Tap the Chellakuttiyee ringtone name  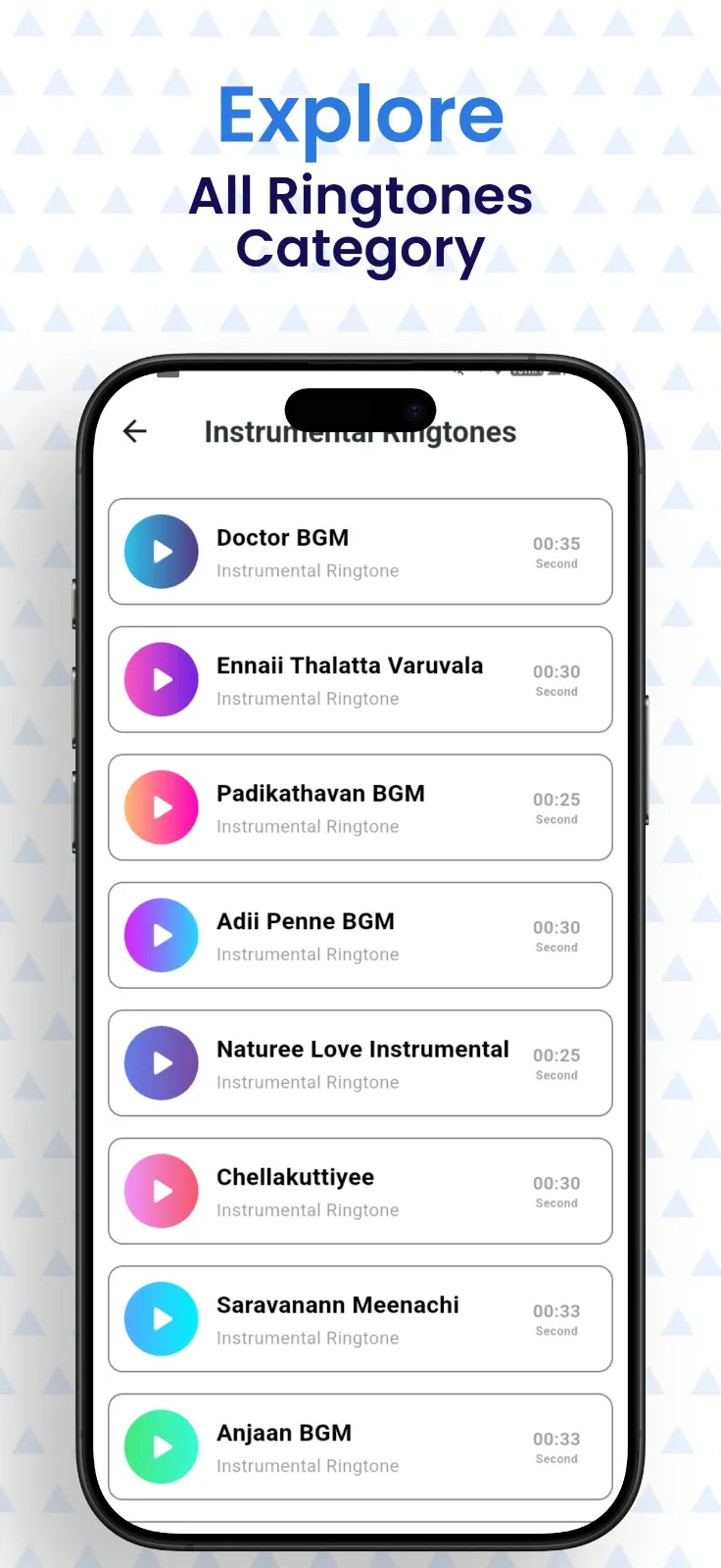[295, 1177]
